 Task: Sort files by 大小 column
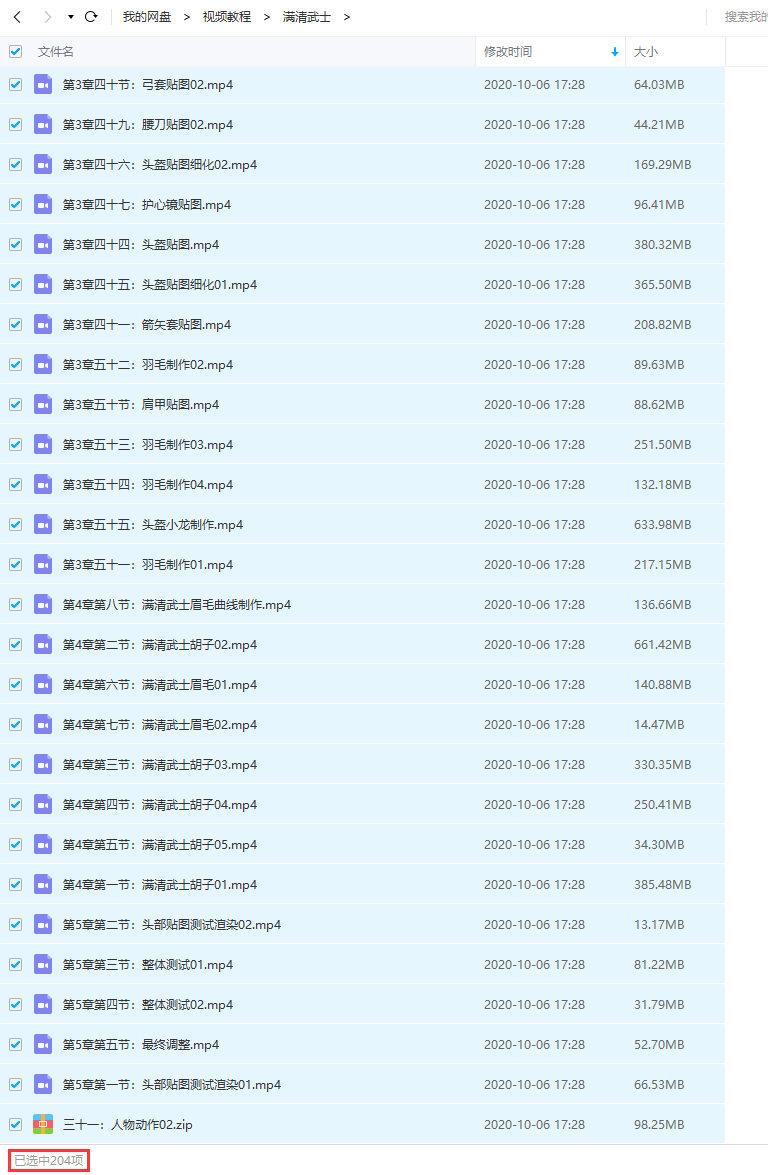coord(646,51)
